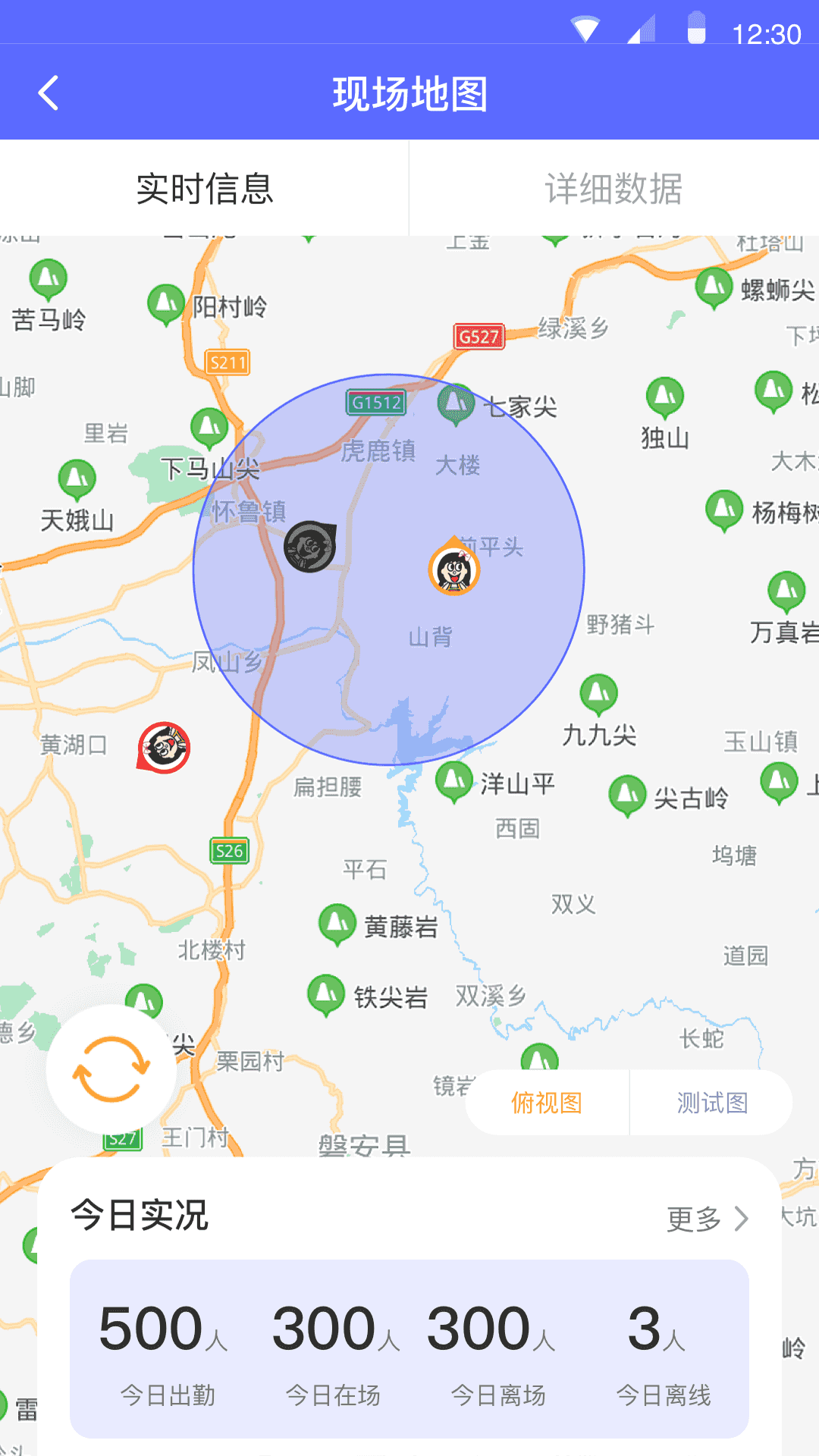The image size is (819, 1456).
Task: Switch to the 详细数据 tab
Action: [613, 188]
